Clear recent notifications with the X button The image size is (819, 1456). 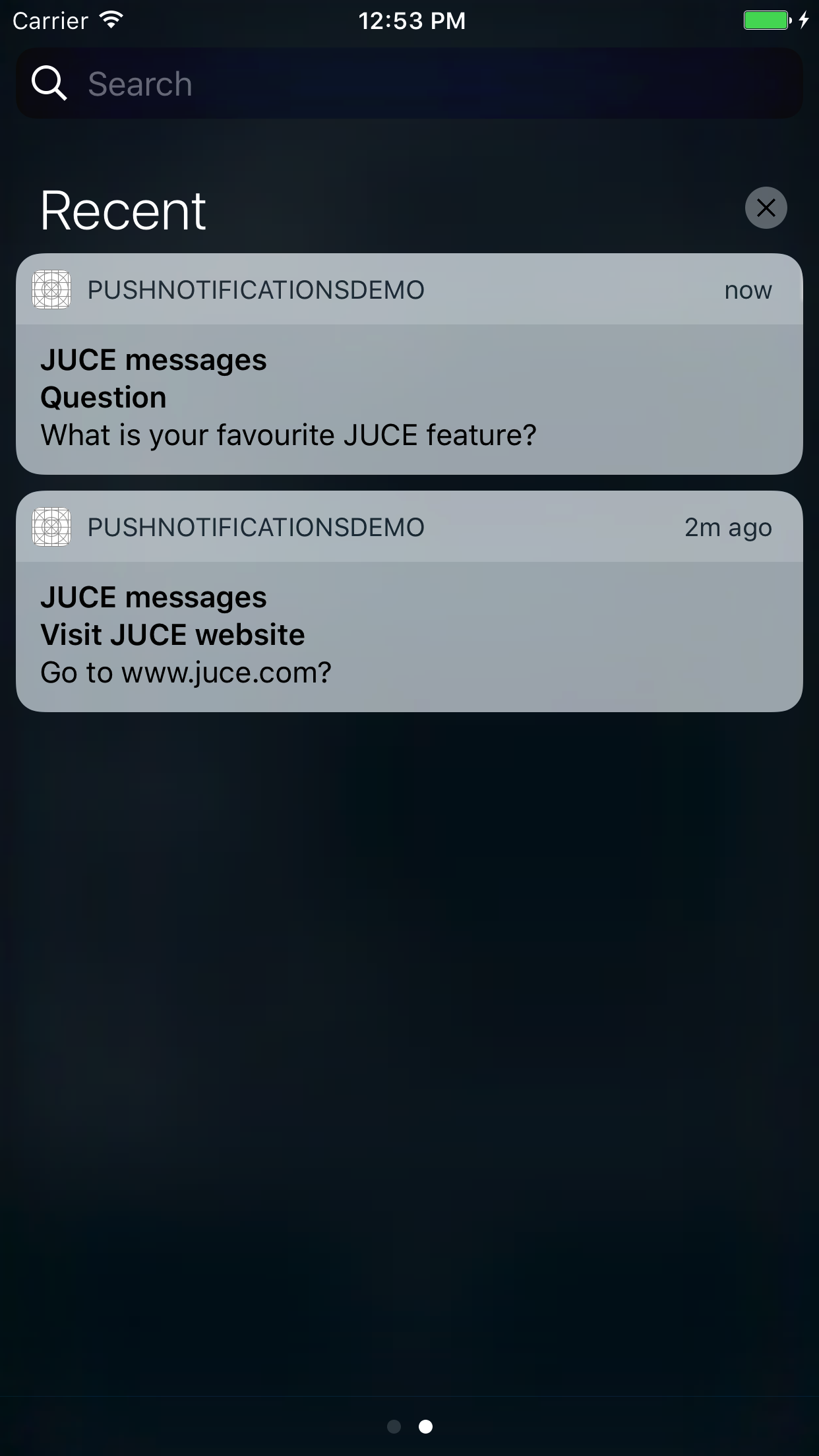[766, 208]
